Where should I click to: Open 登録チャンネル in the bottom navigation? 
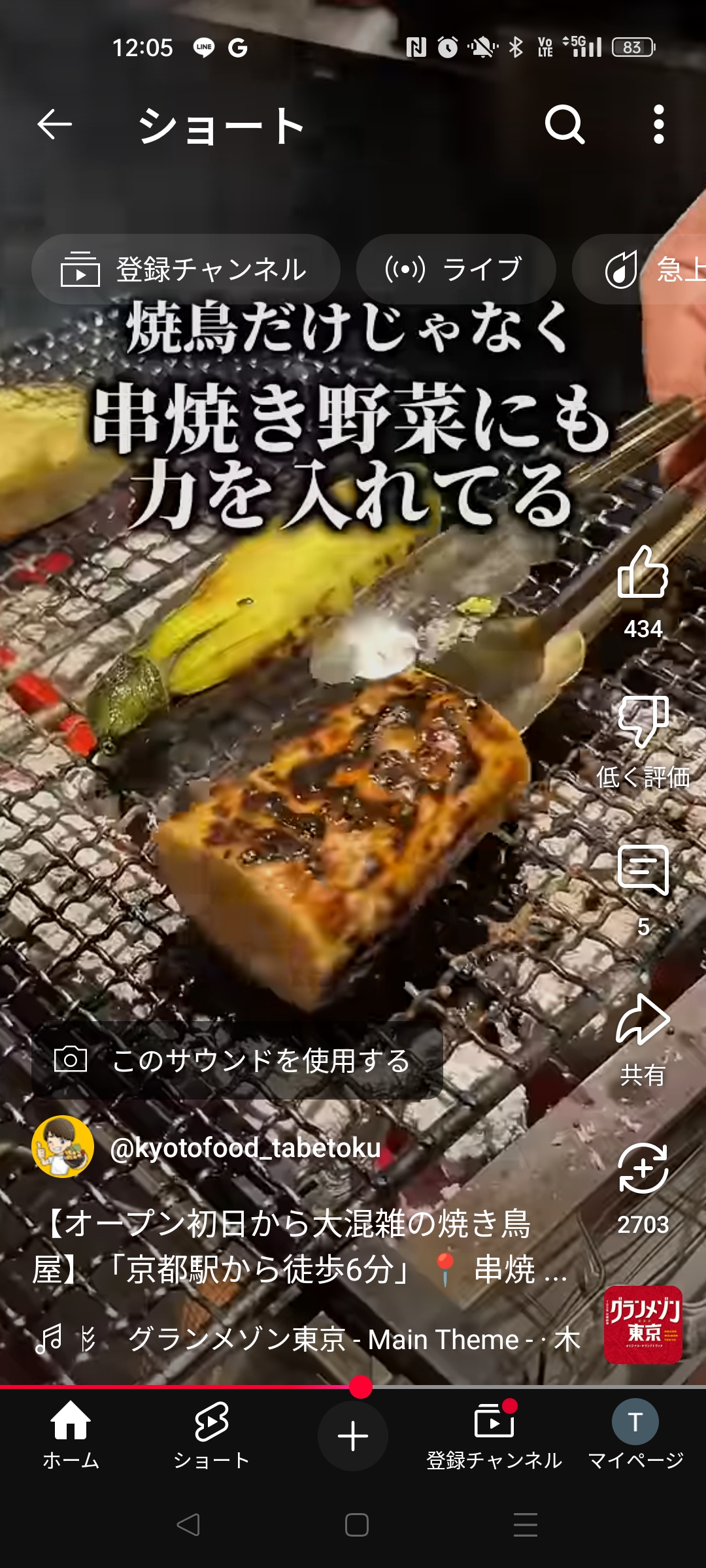coord(494,1435)
